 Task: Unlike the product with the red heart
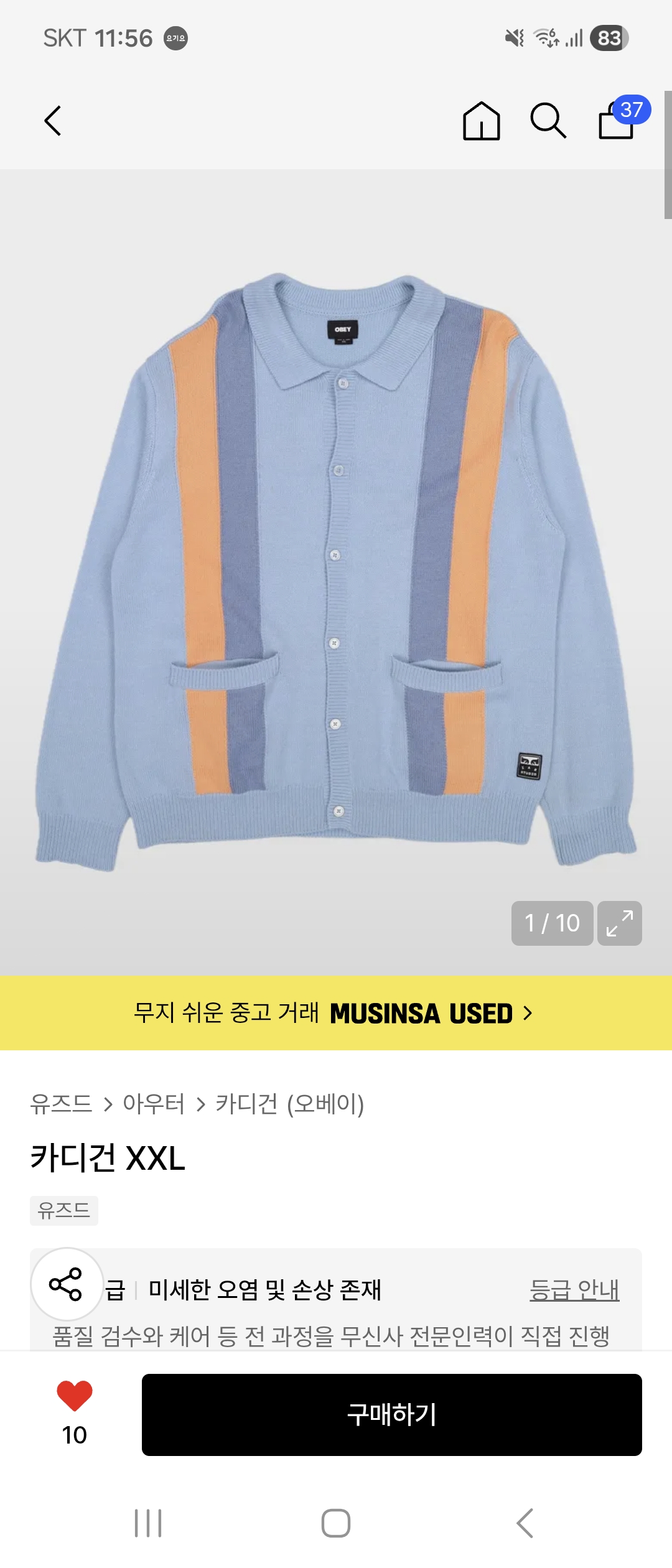pyautogui.click(x=75, y=1396)
